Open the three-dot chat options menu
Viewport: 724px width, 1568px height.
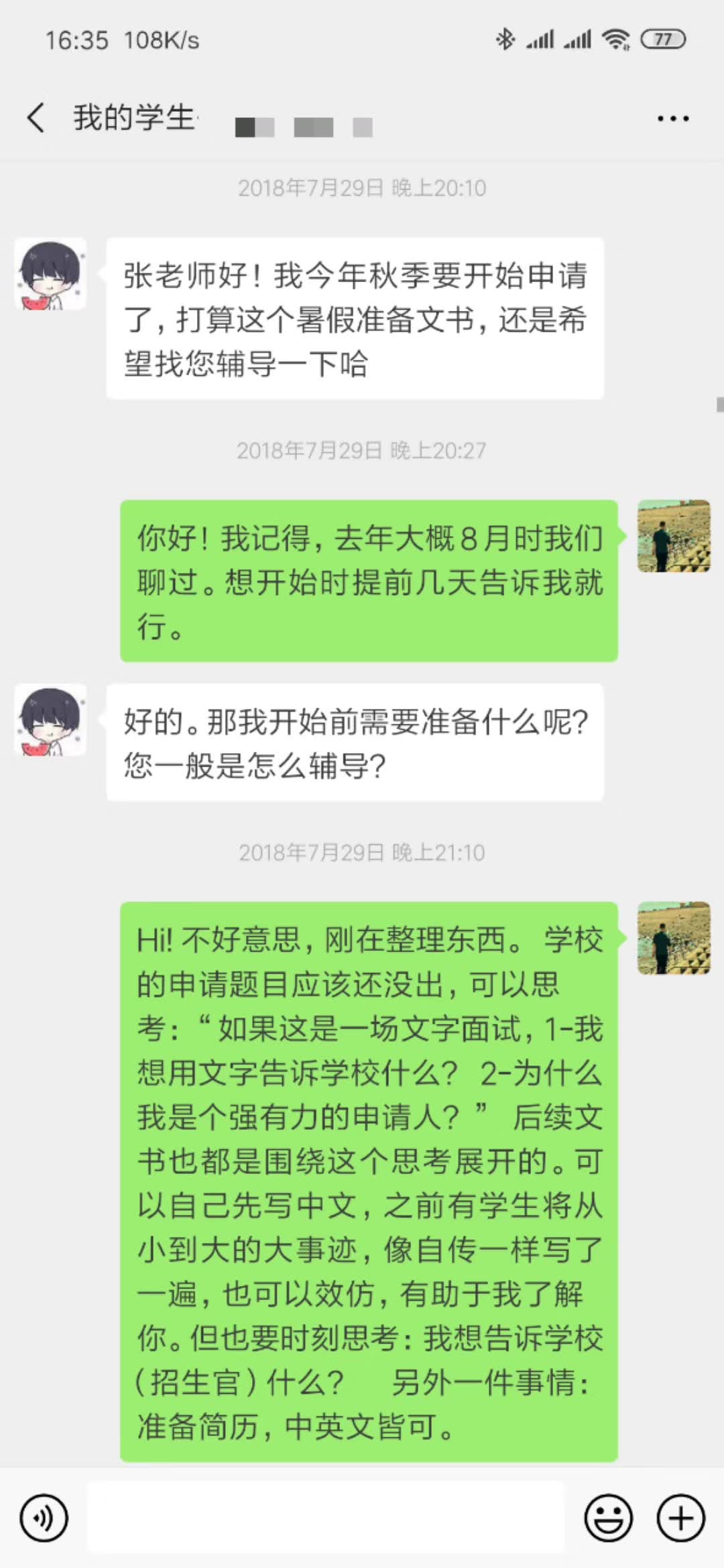[672, 119]
